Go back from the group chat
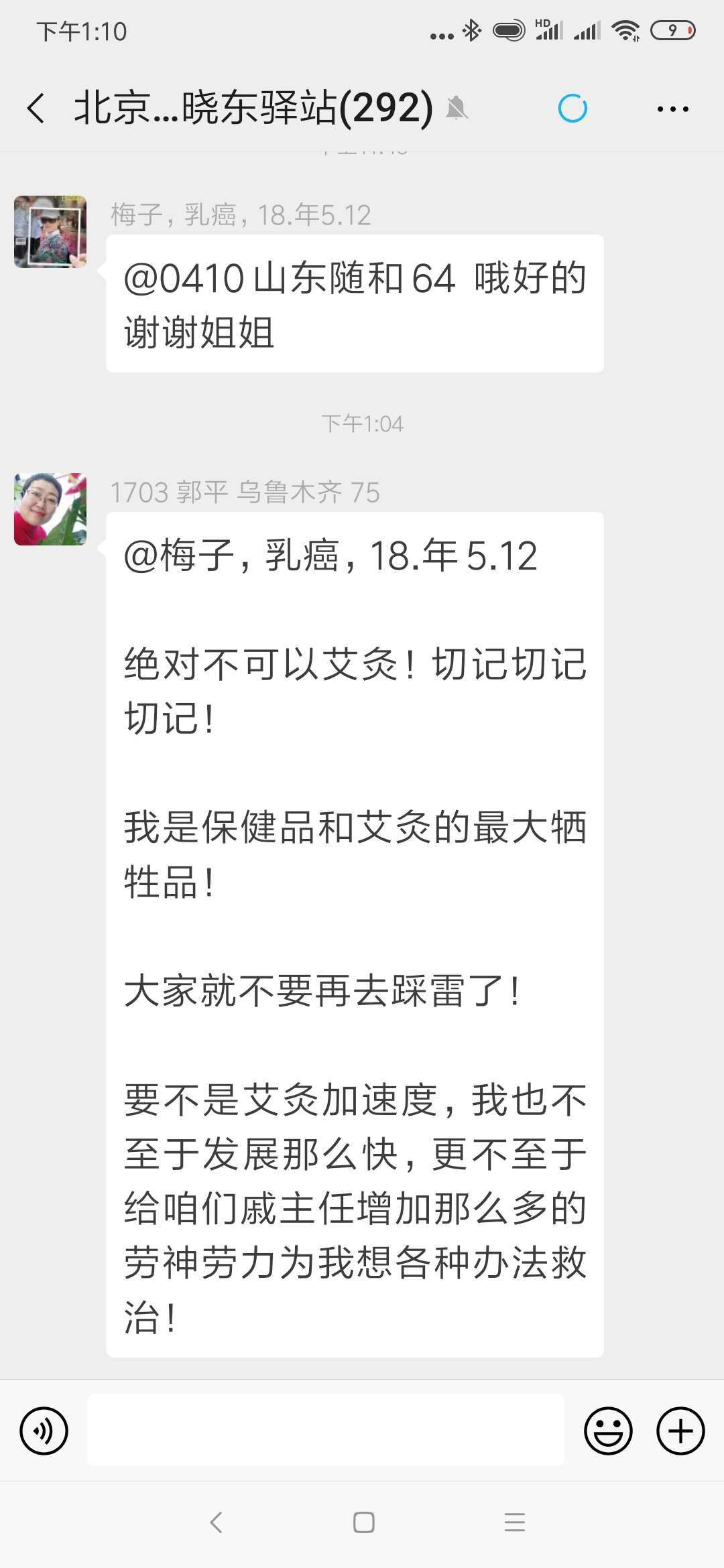 pos(36,108)
